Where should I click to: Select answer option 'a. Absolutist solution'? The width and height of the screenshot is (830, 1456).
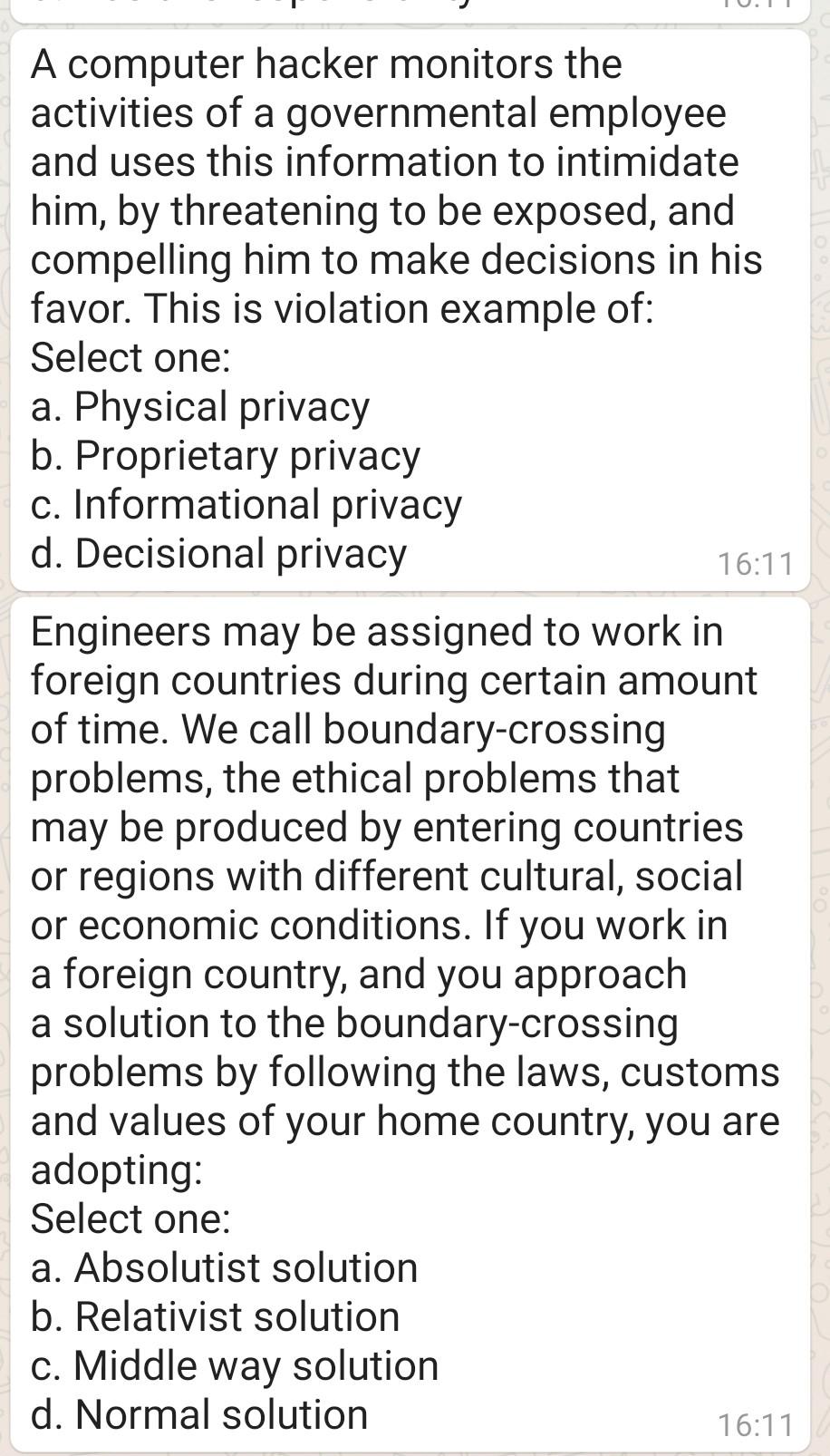[223, 1269]
